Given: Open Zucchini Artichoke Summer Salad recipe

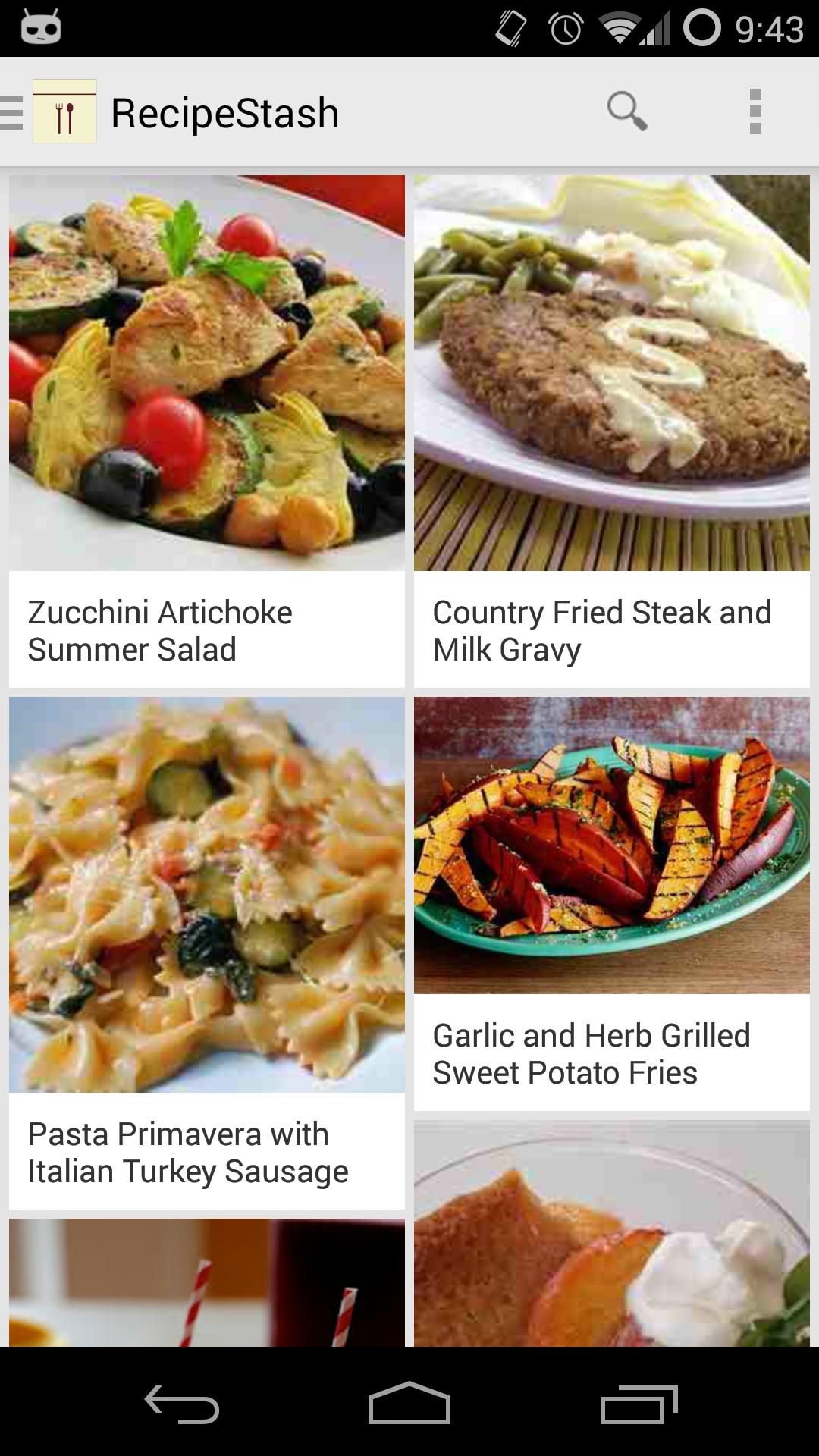Looking at the screenshot, I should tap(206, 431).
